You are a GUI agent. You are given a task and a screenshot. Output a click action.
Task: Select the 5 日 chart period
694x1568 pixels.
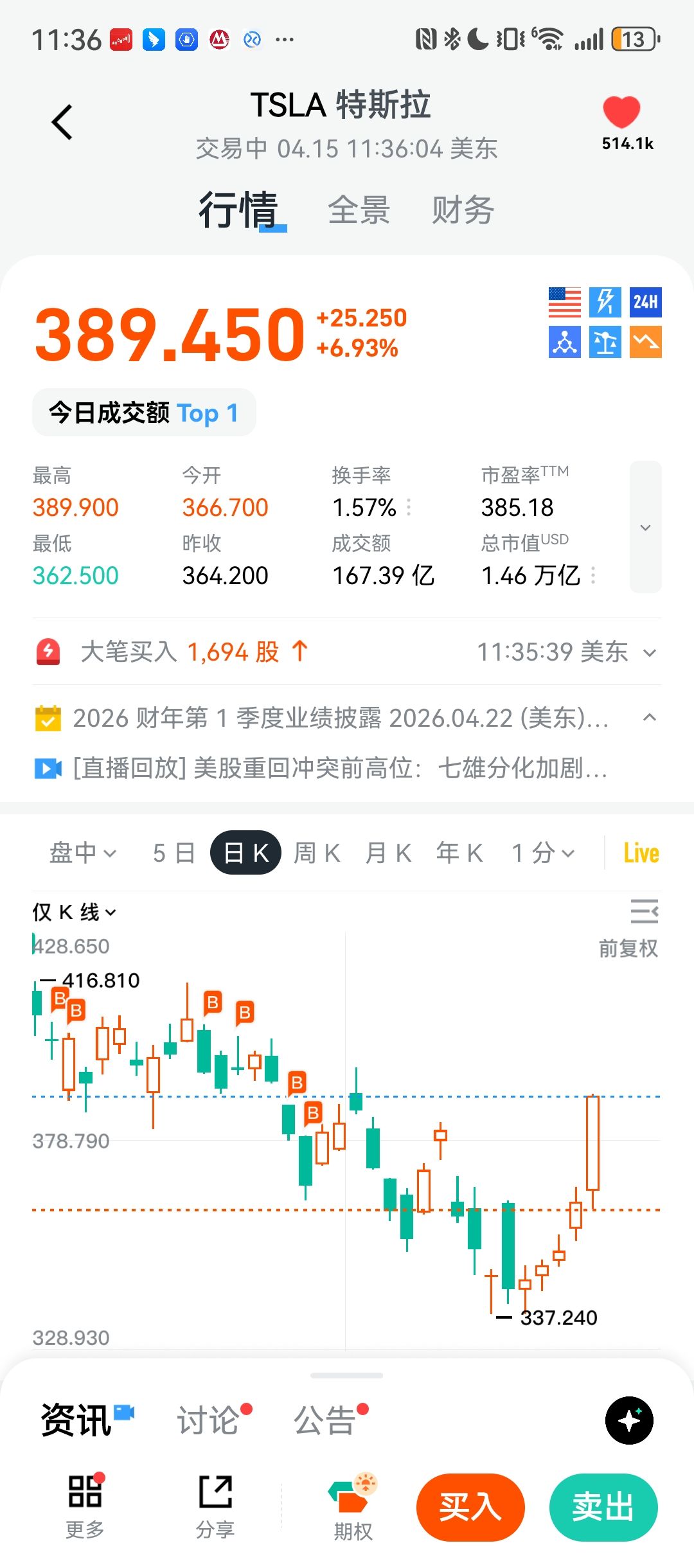coord(173,853)
